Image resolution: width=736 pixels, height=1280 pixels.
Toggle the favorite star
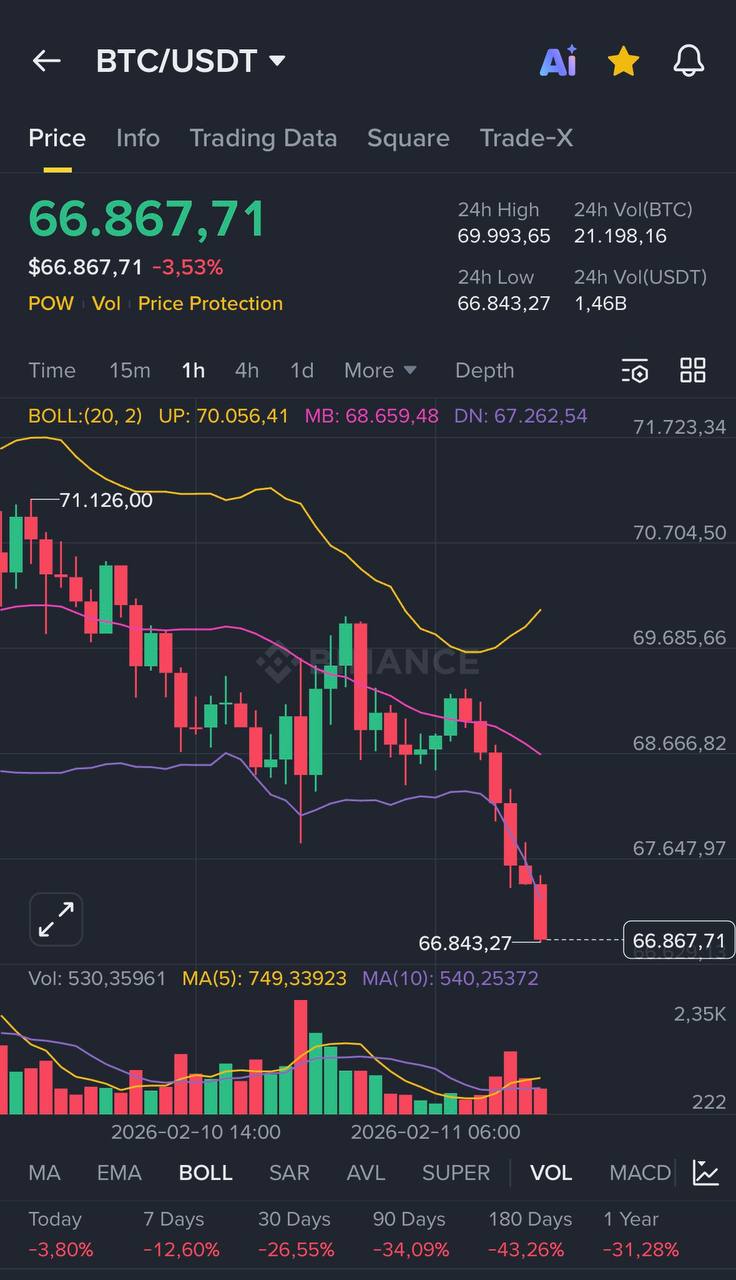(x=623, y=61)
